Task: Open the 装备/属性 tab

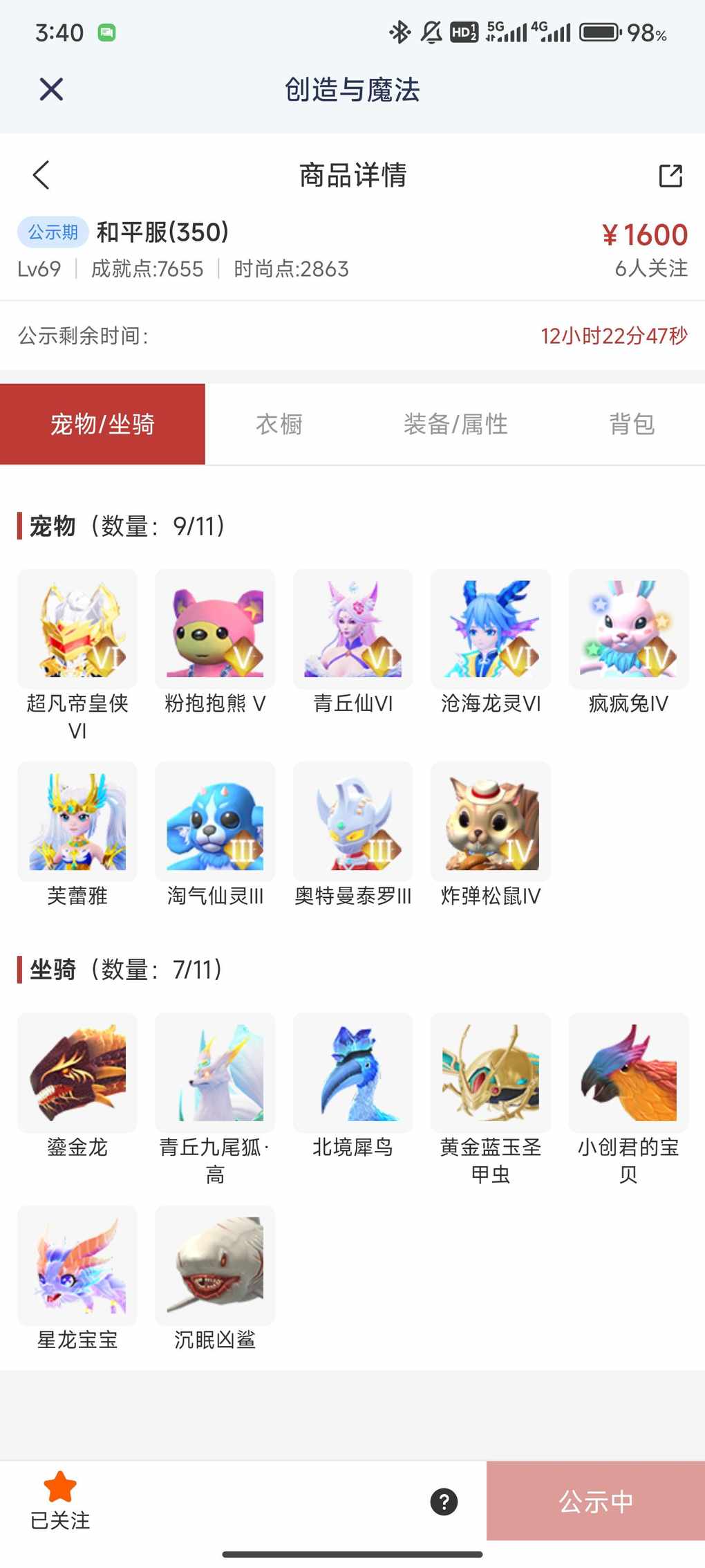Action: 455,424
